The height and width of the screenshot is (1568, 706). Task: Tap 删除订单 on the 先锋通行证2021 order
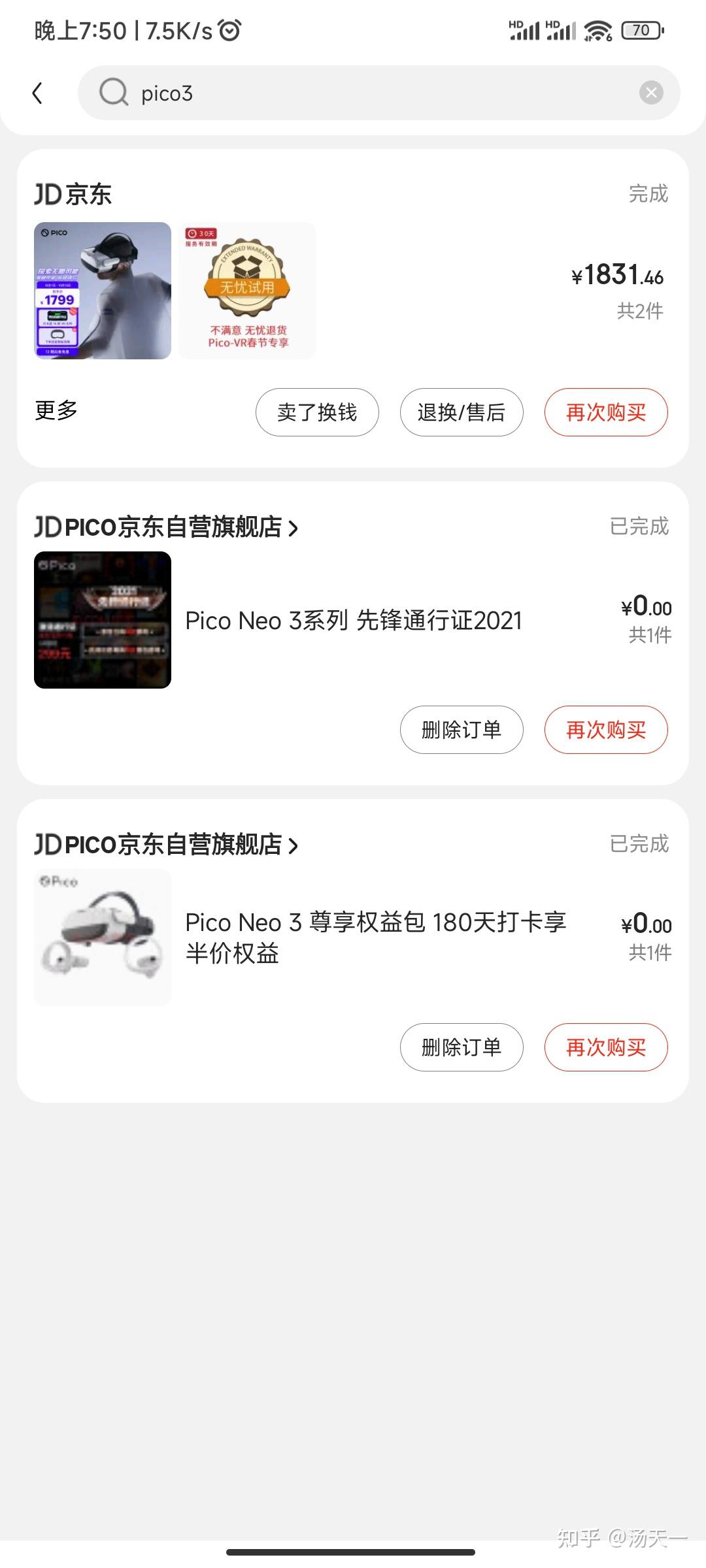pos(461,730)
